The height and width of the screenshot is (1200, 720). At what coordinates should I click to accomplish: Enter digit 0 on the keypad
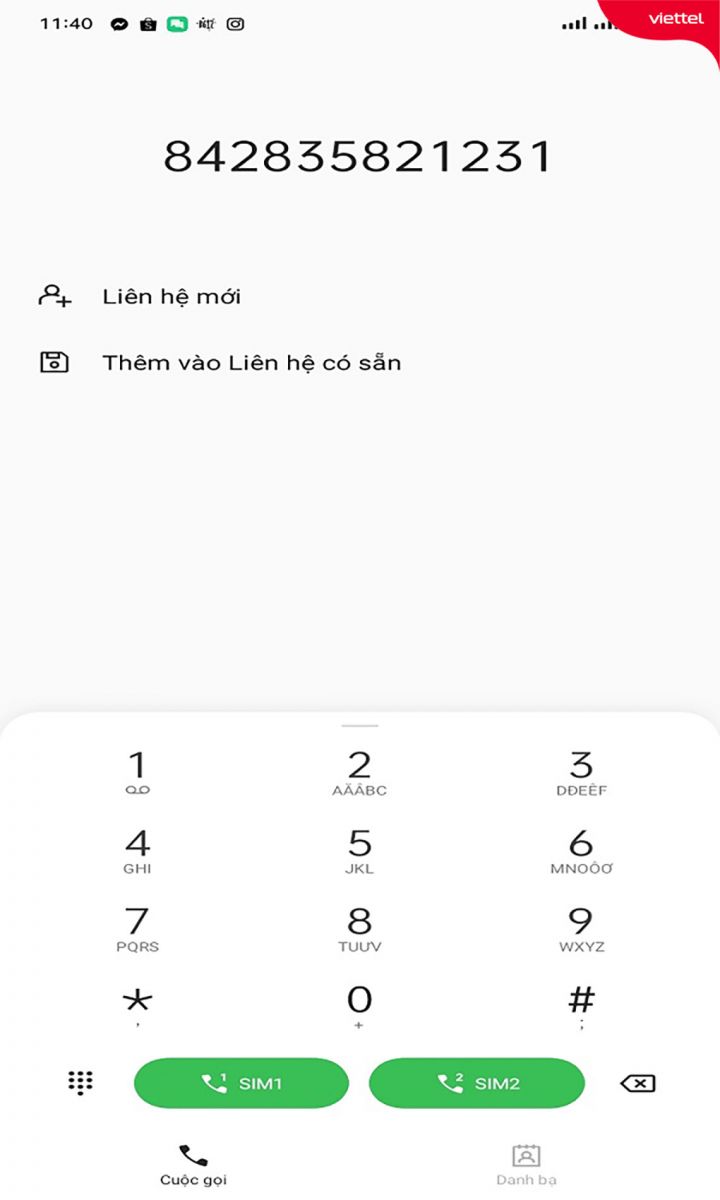click(359, 1005)
